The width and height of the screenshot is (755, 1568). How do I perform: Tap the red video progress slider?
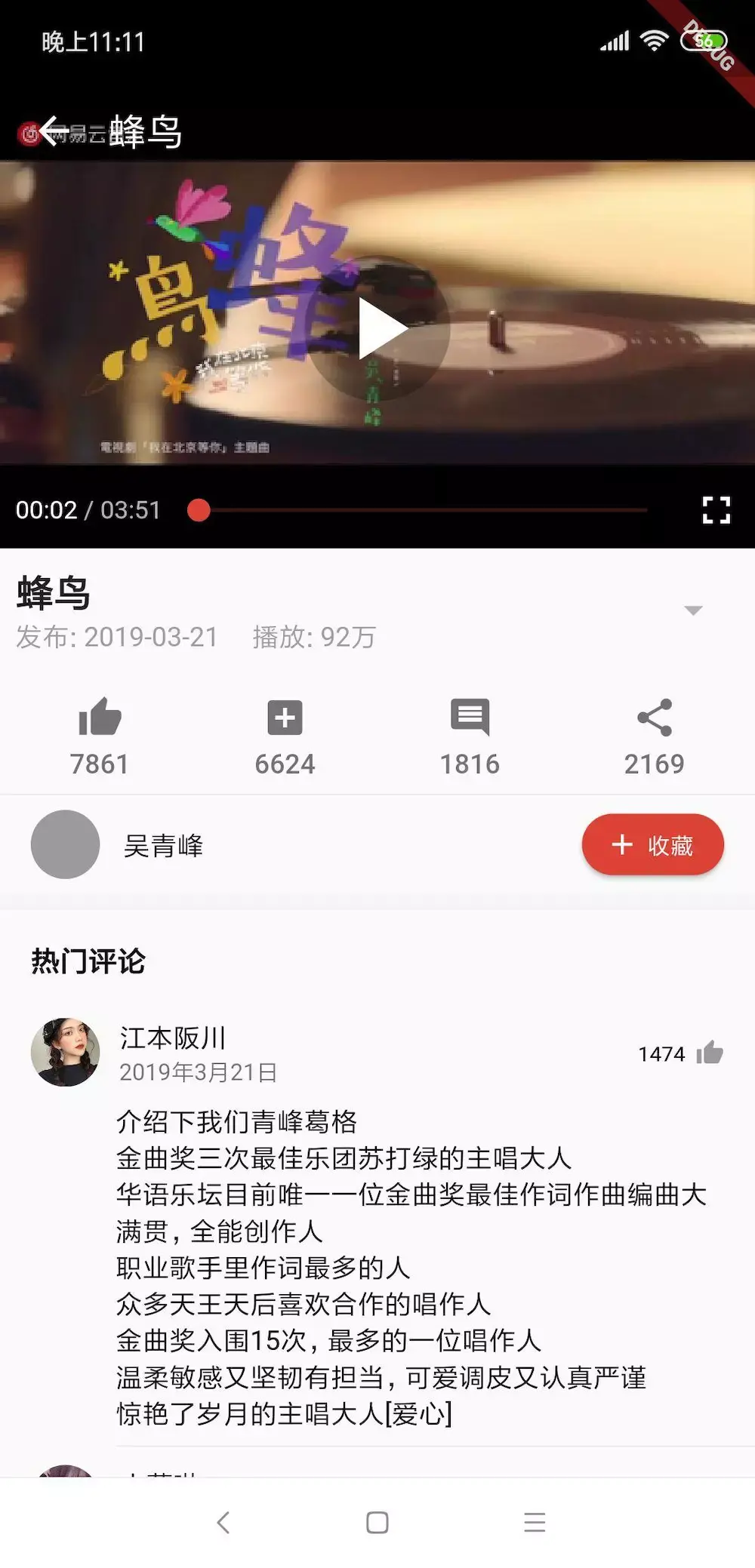tap(199, 510)
